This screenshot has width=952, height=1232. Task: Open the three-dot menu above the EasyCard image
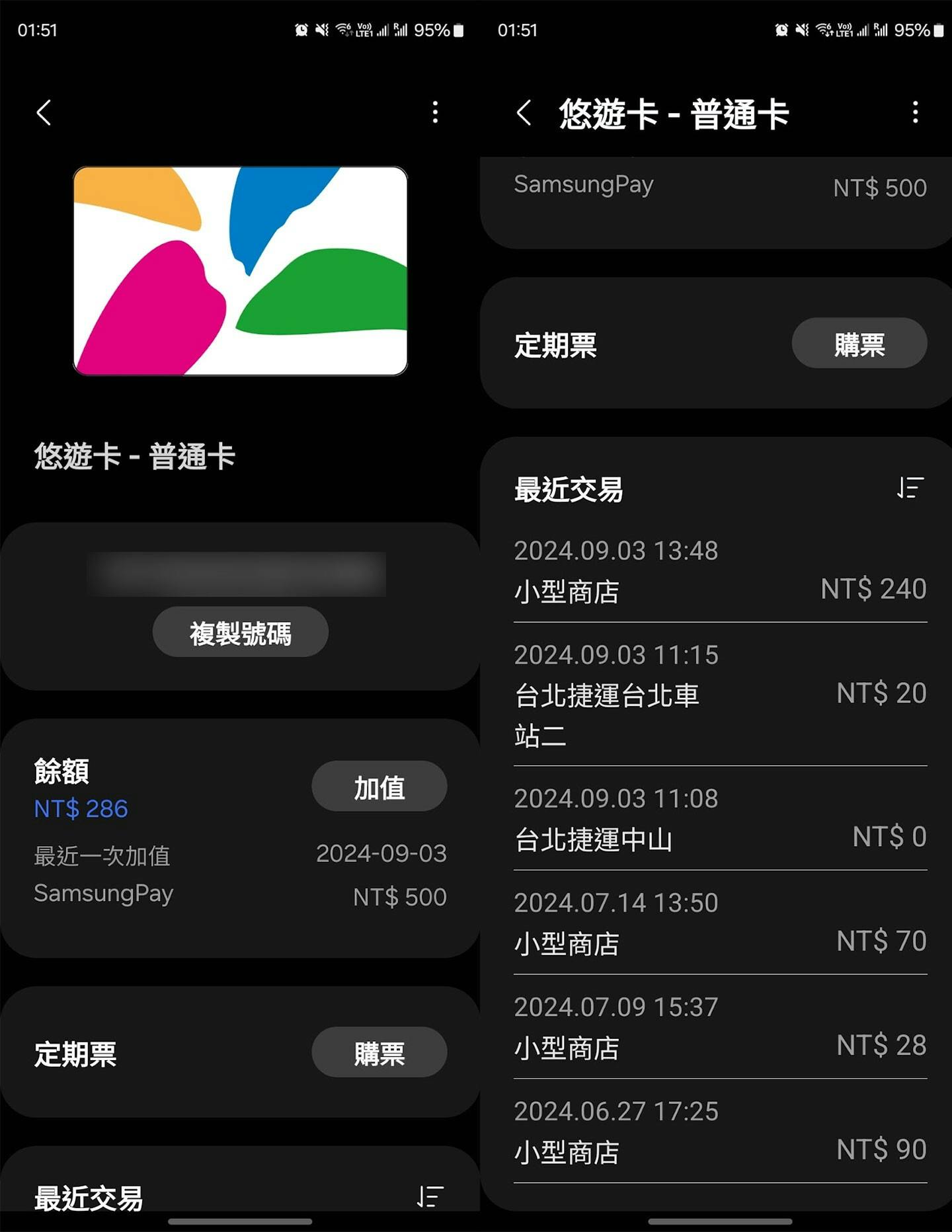[435, 113]
